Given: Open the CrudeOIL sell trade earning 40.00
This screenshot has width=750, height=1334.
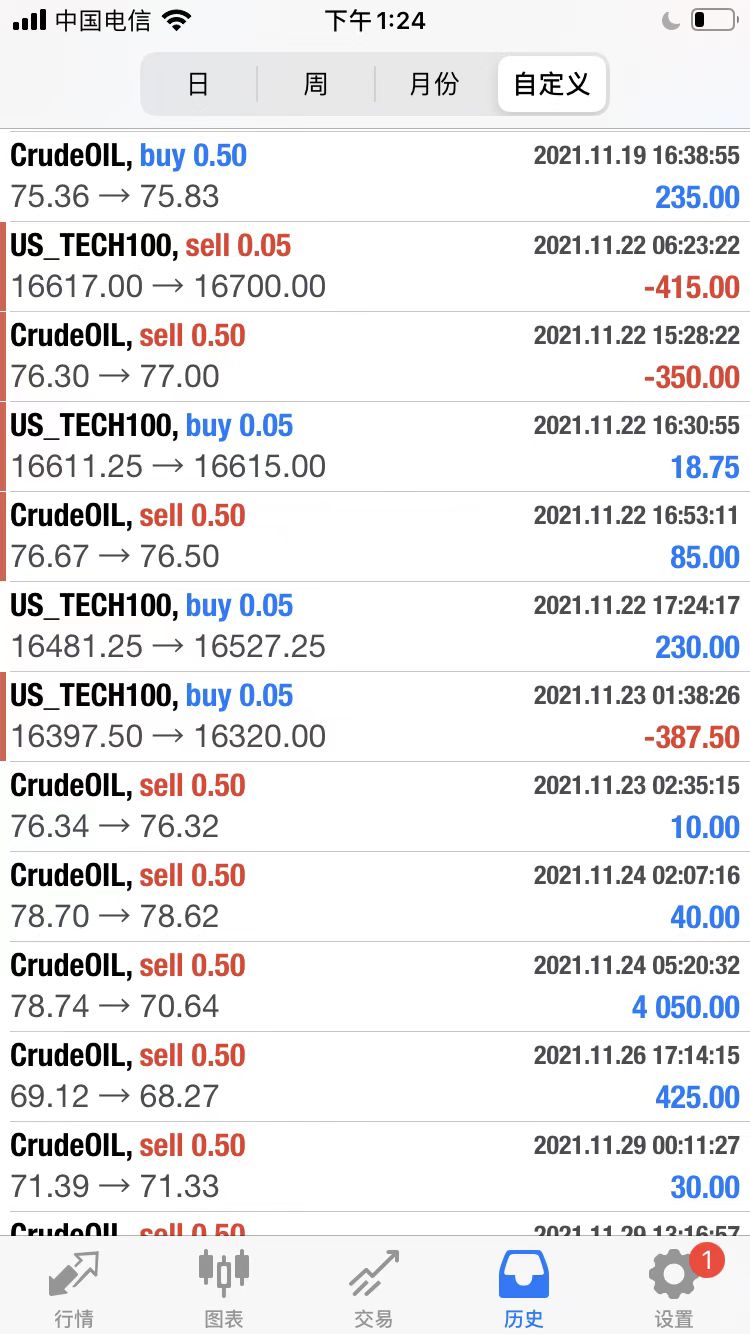Looking at the screenshot, I should [x=375, y=896].
